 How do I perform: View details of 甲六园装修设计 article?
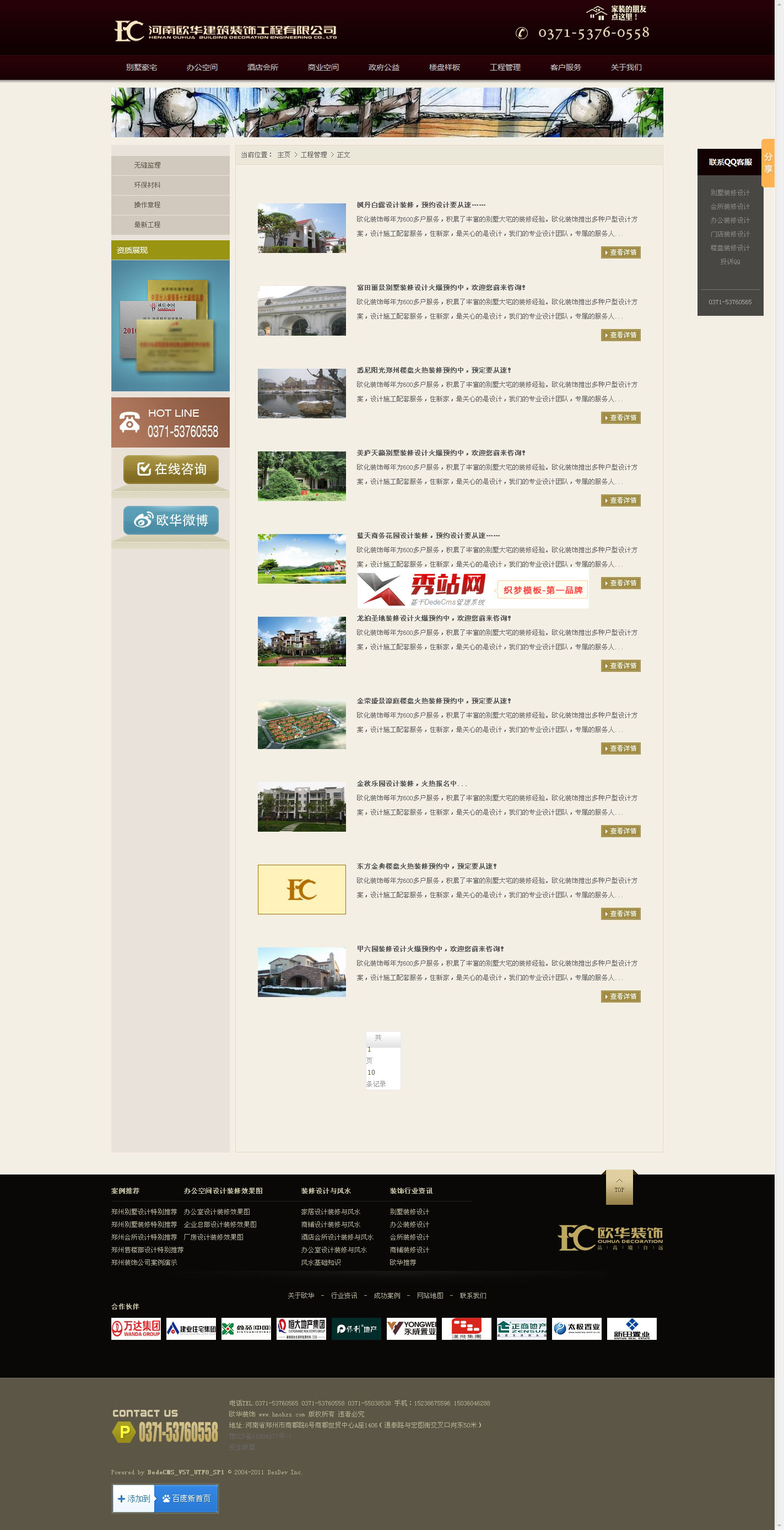click(x=621, y=996)
